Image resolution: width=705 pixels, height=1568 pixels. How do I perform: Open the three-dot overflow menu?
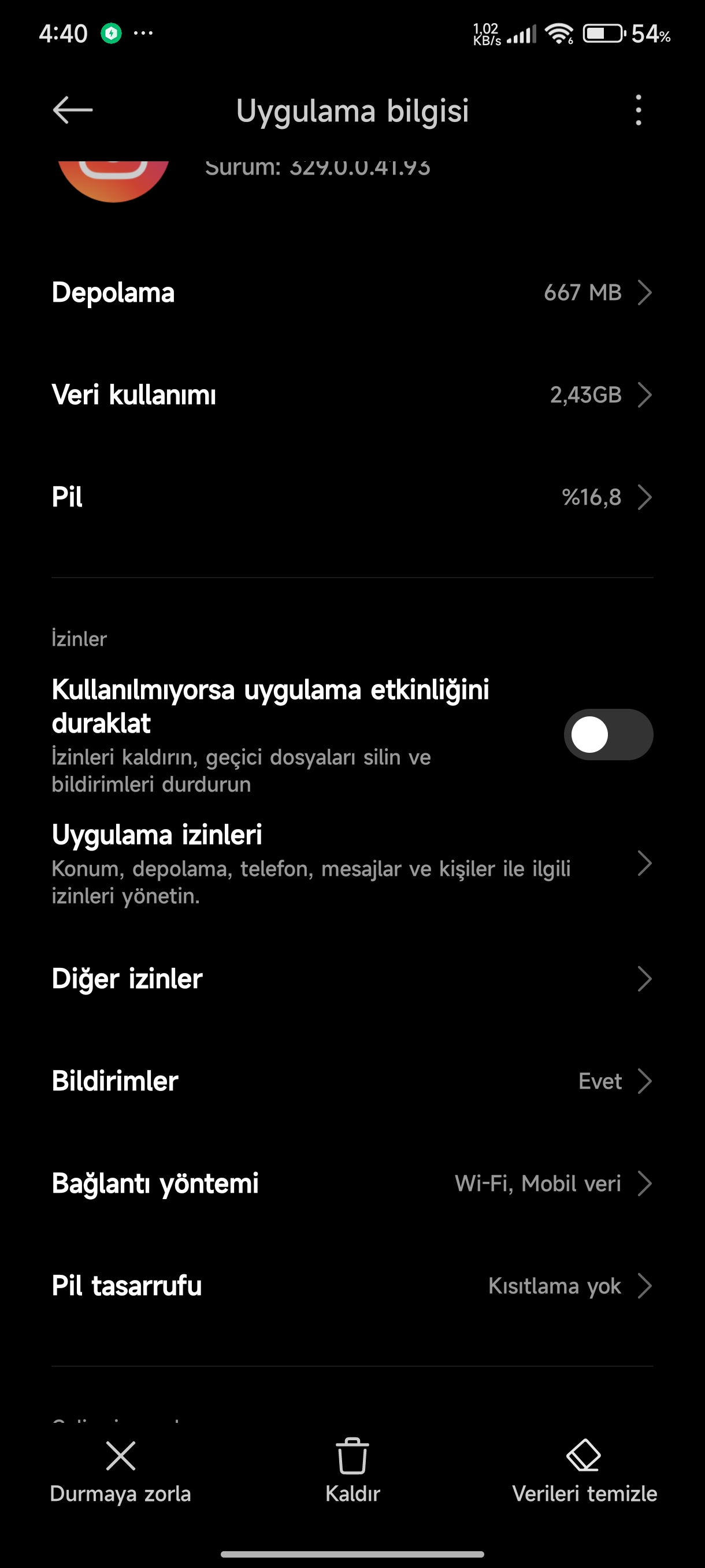tap(637, 110)
